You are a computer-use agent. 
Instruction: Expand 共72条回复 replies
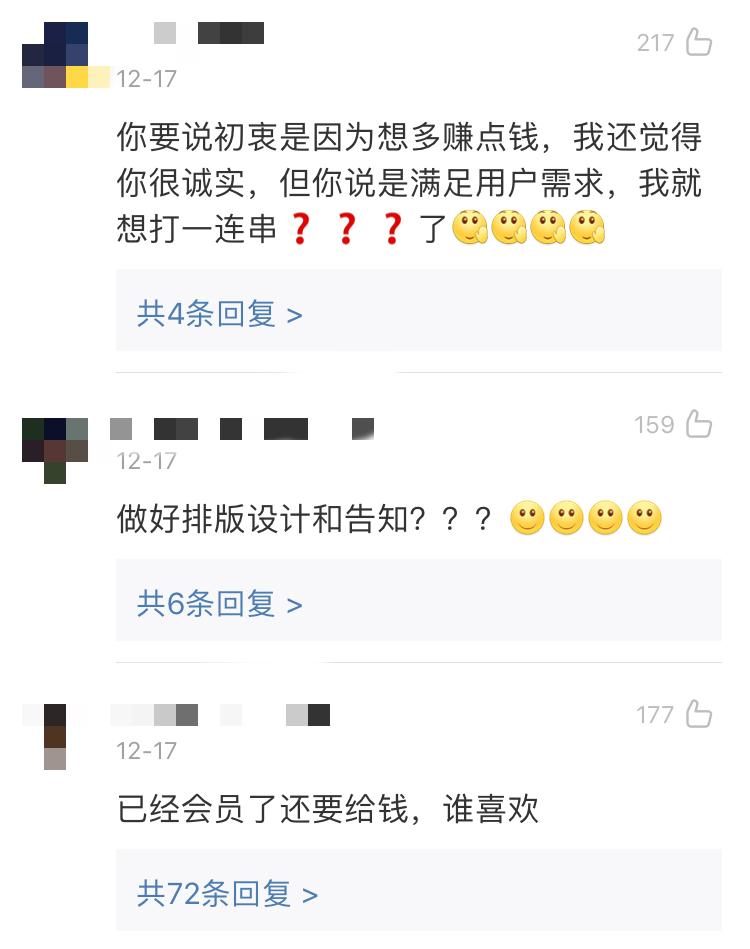tap(227, 893)
